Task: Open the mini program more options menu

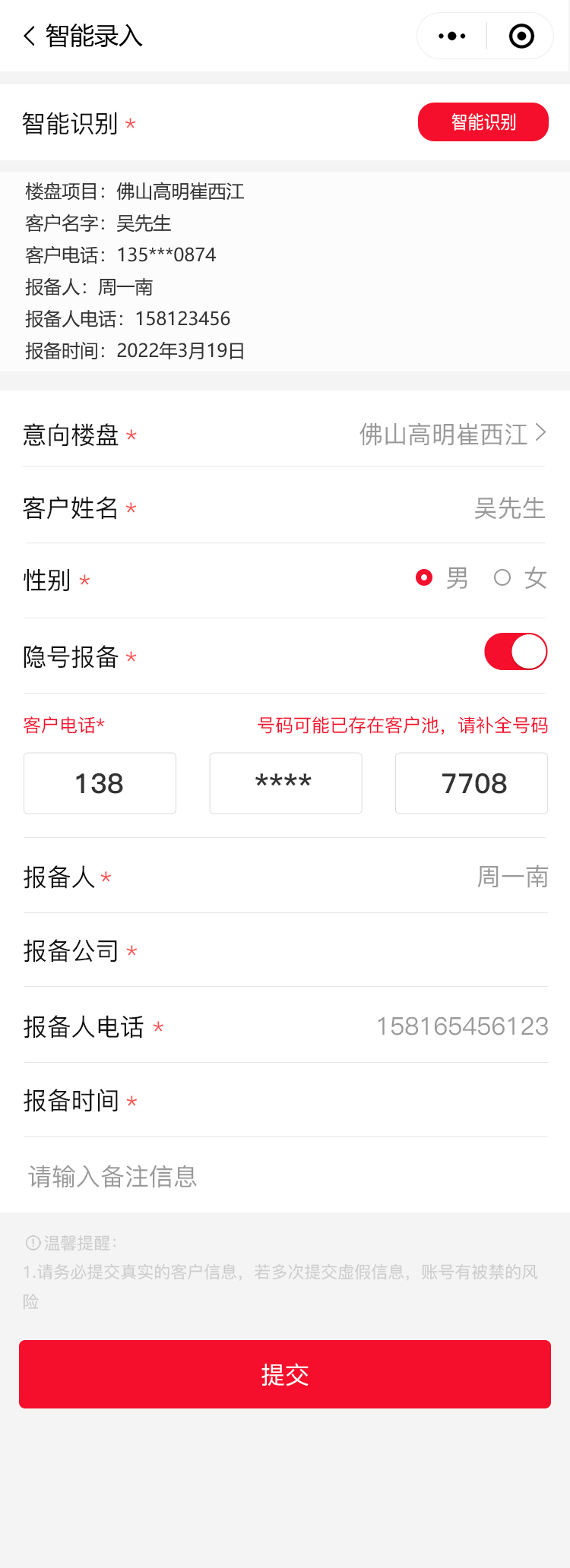Action: click(452, 36)
